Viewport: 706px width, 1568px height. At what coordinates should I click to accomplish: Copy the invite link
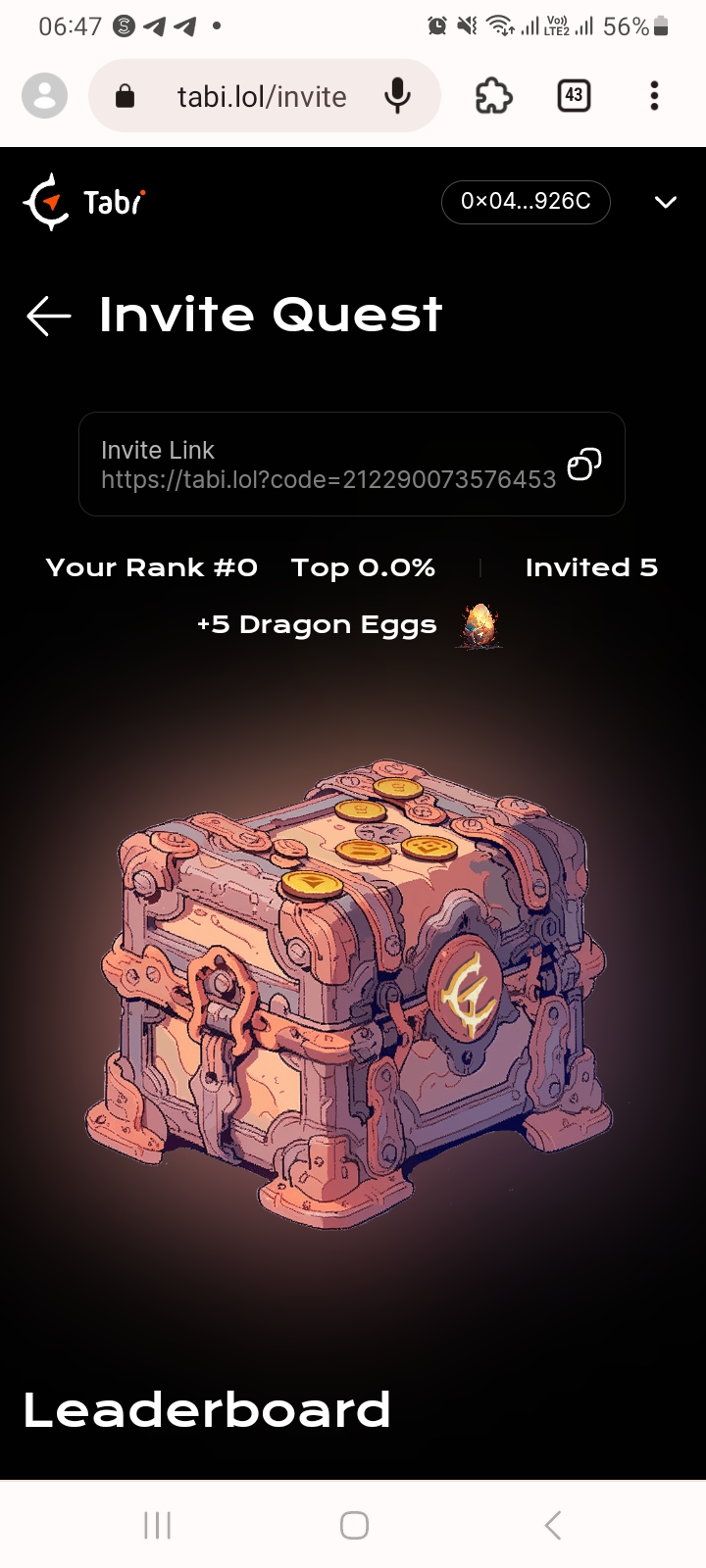pyautogui.click(x=583, y=465)
